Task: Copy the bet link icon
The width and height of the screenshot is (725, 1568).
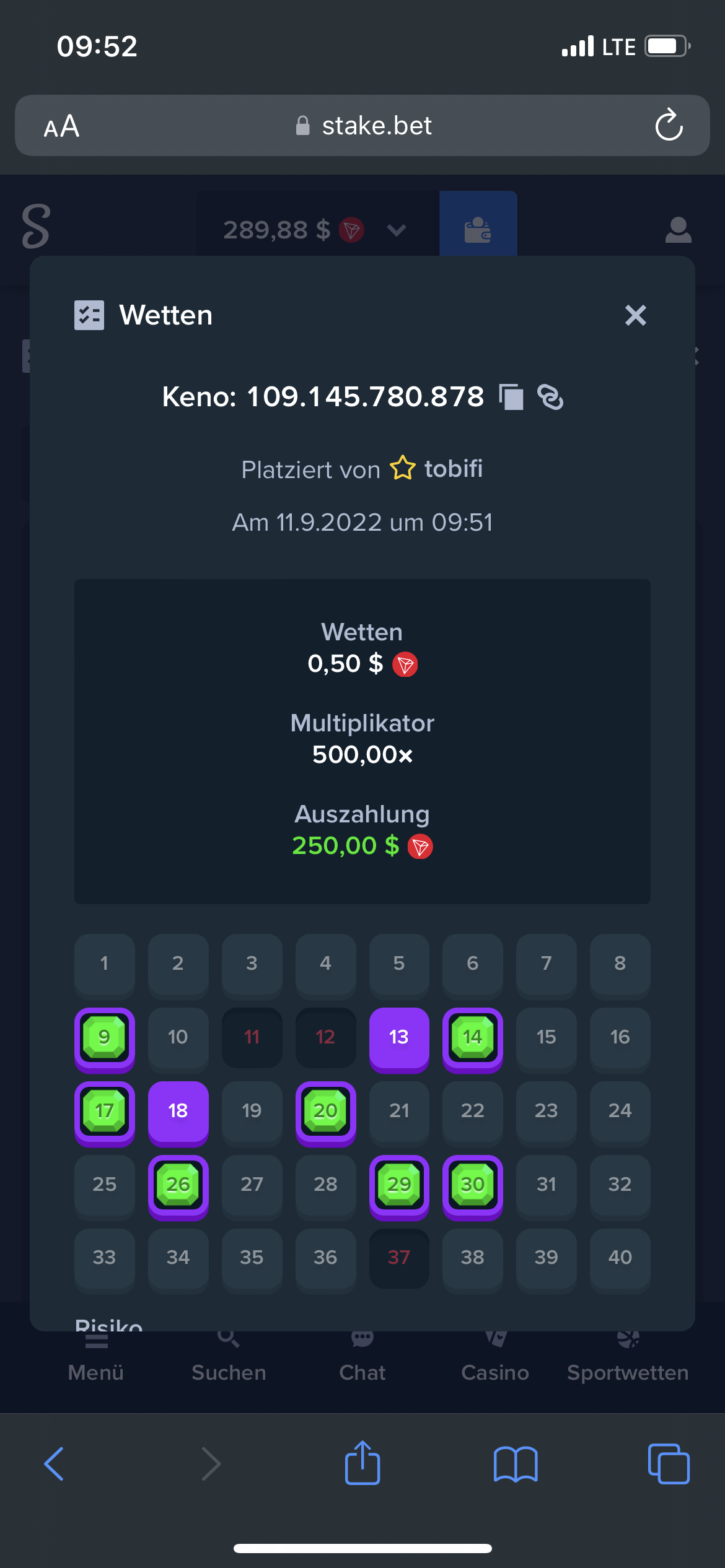Action: tap(550, 397)
